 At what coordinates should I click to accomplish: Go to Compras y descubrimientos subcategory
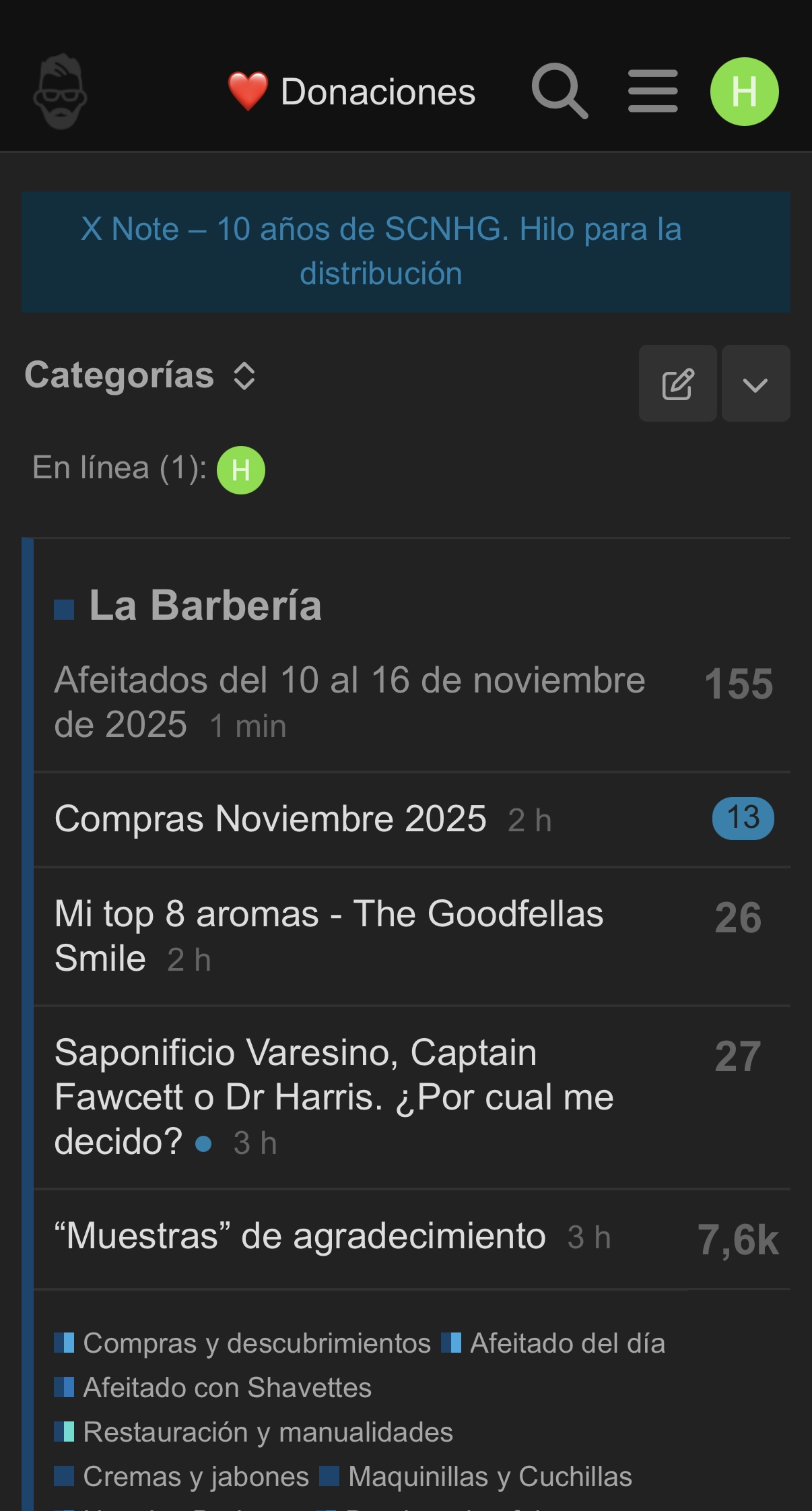(256, 1343)
